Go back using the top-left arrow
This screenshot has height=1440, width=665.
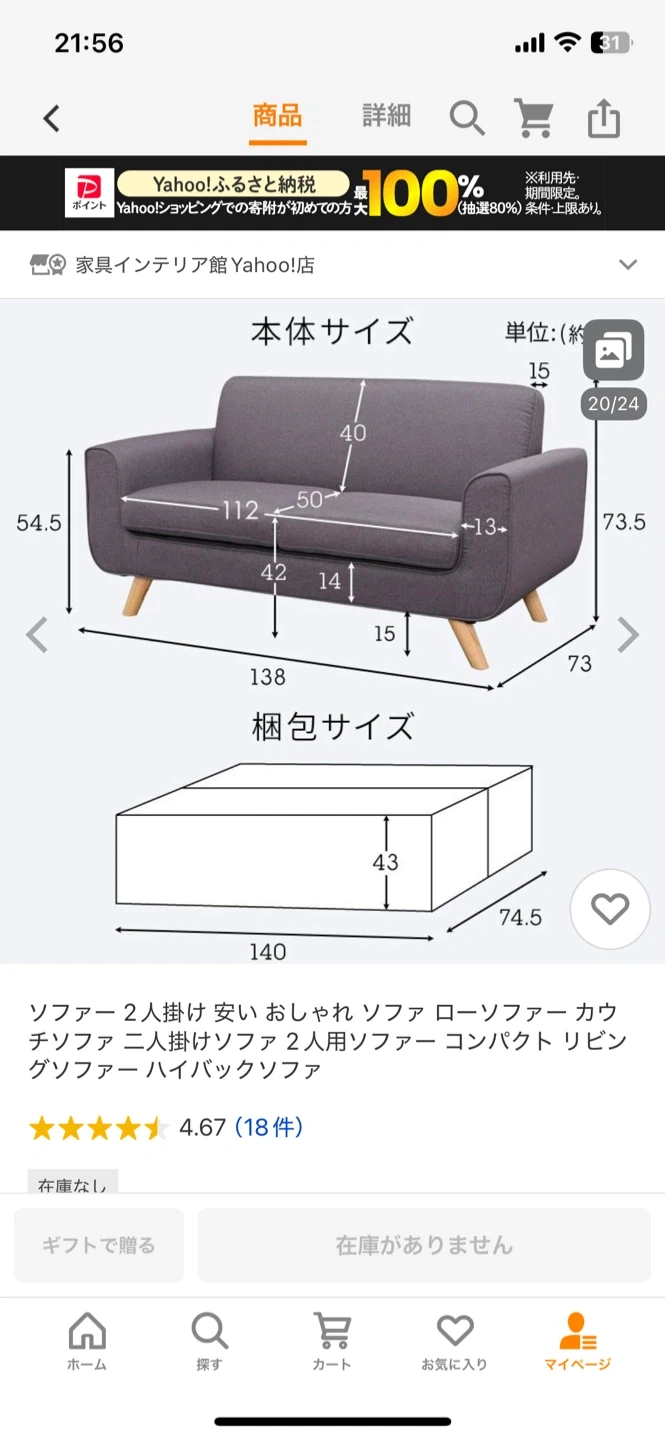[52, 119]
